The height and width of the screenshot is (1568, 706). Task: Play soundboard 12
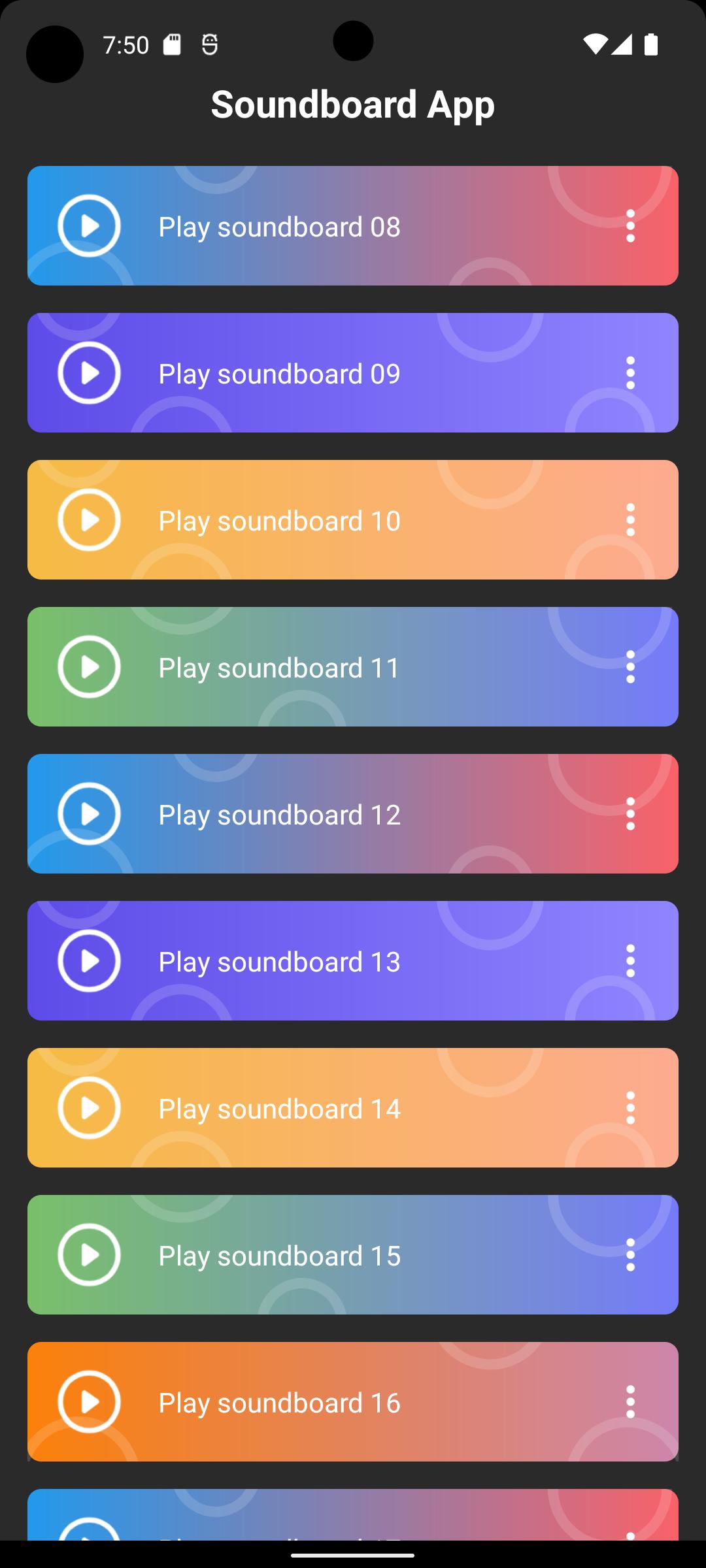pos(89,814)
